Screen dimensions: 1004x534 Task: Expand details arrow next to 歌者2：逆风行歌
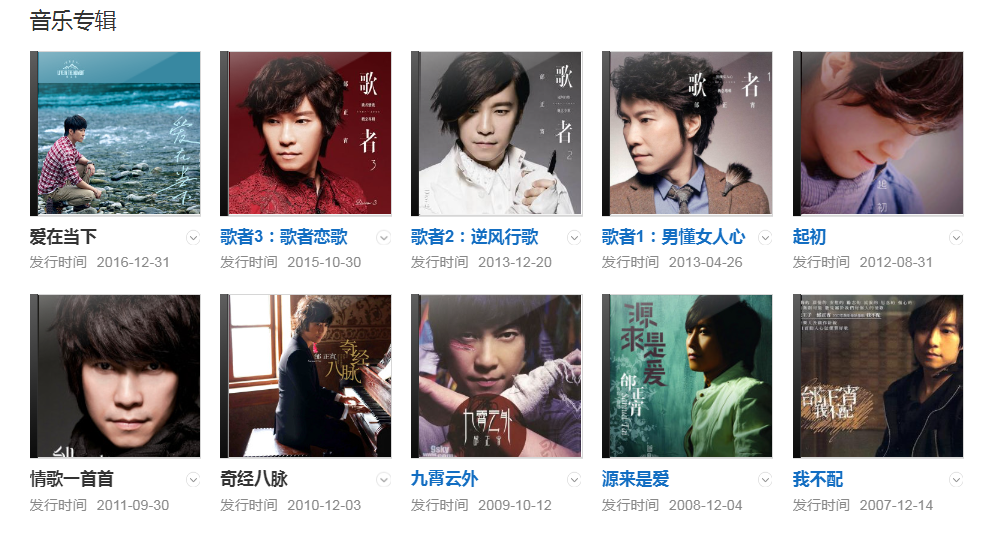coord(574,237)
